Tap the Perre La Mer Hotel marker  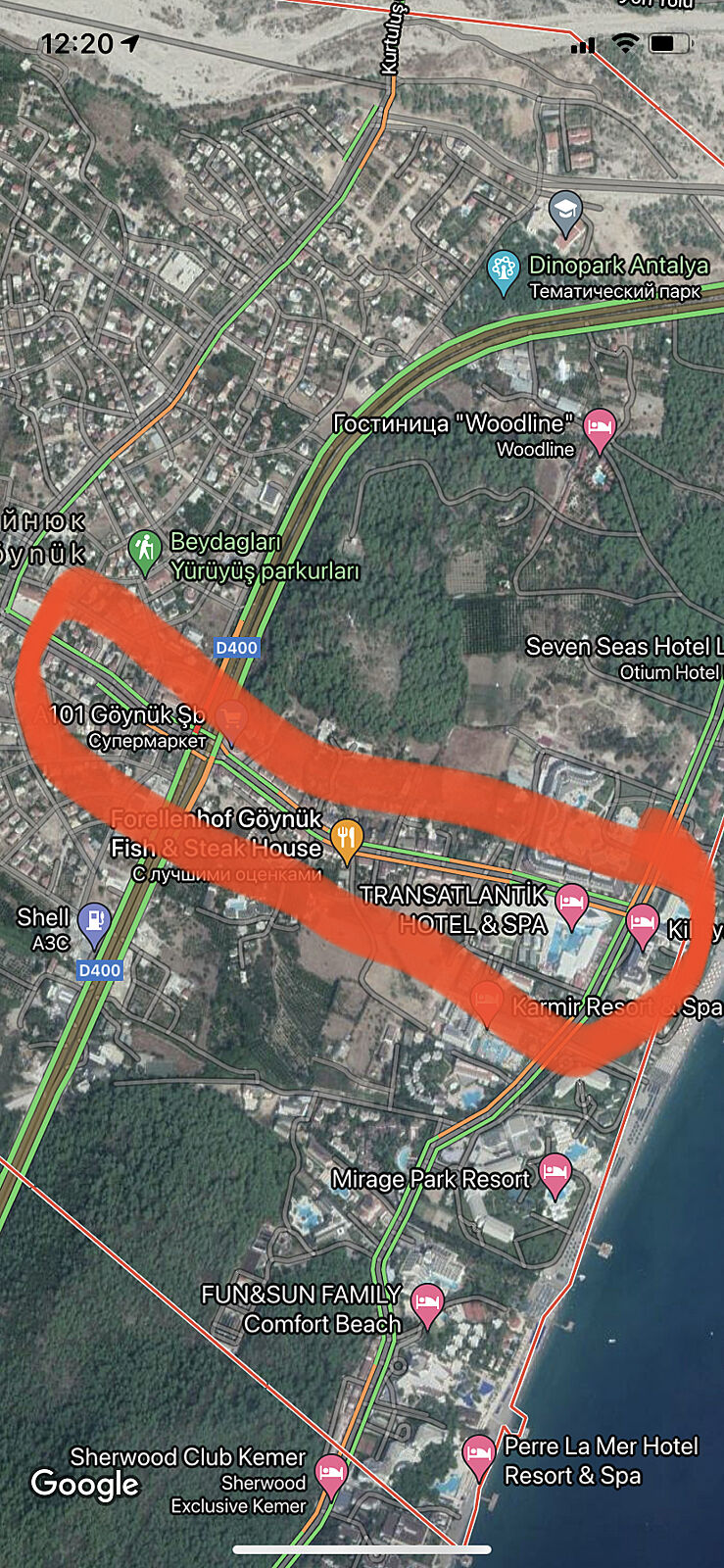(478, 1454)
